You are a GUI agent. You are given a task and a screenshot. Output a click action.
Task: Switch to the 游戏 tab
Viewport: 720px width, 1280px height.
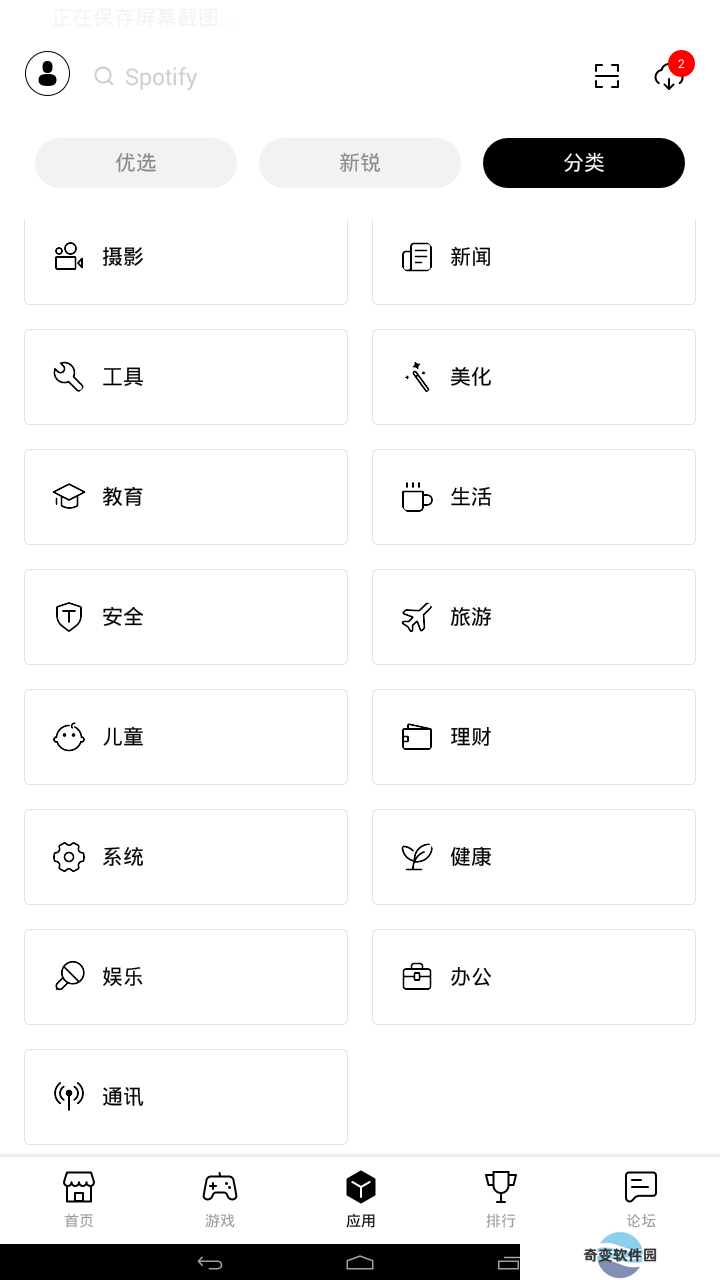point(220,1200)
